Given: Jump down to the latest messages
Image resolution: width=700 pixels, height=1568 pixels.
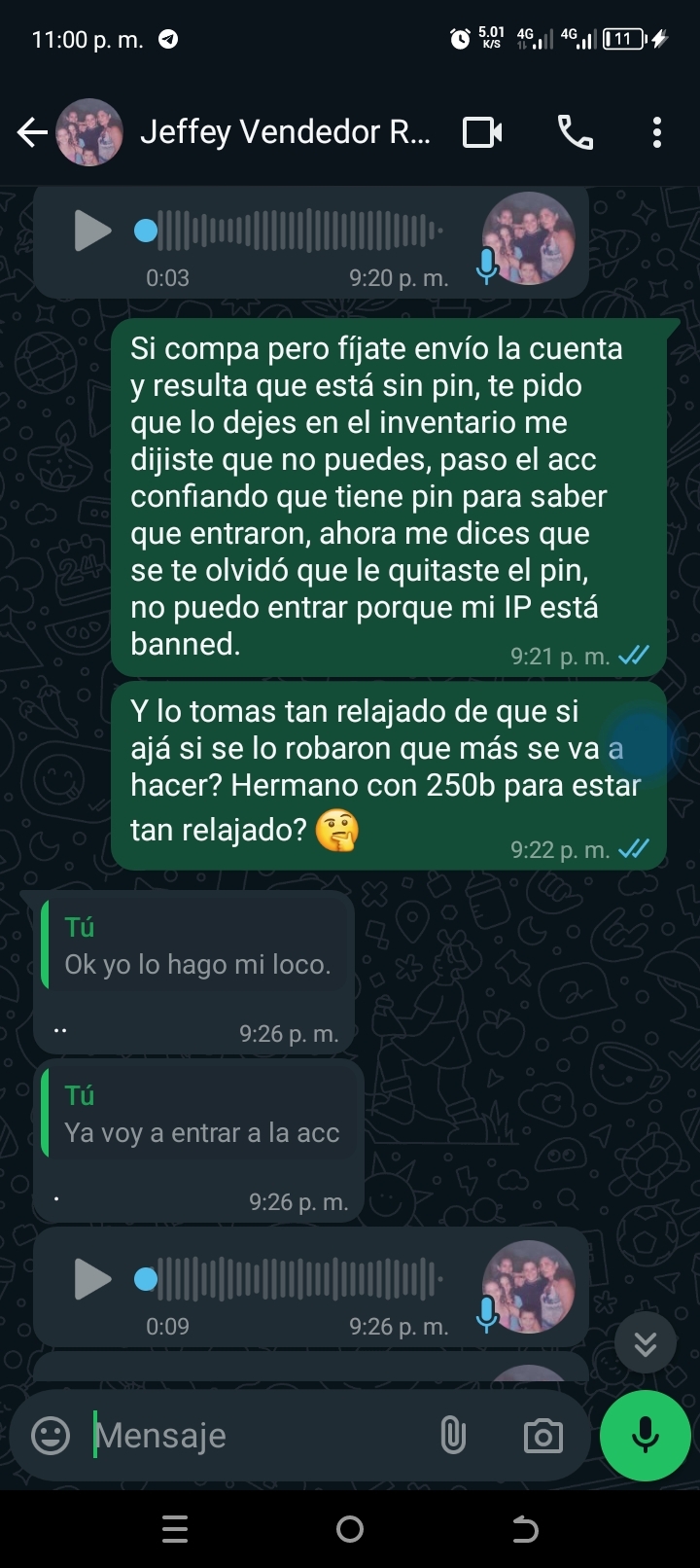Looking at the screenshot, I should tap(645, 1343).
